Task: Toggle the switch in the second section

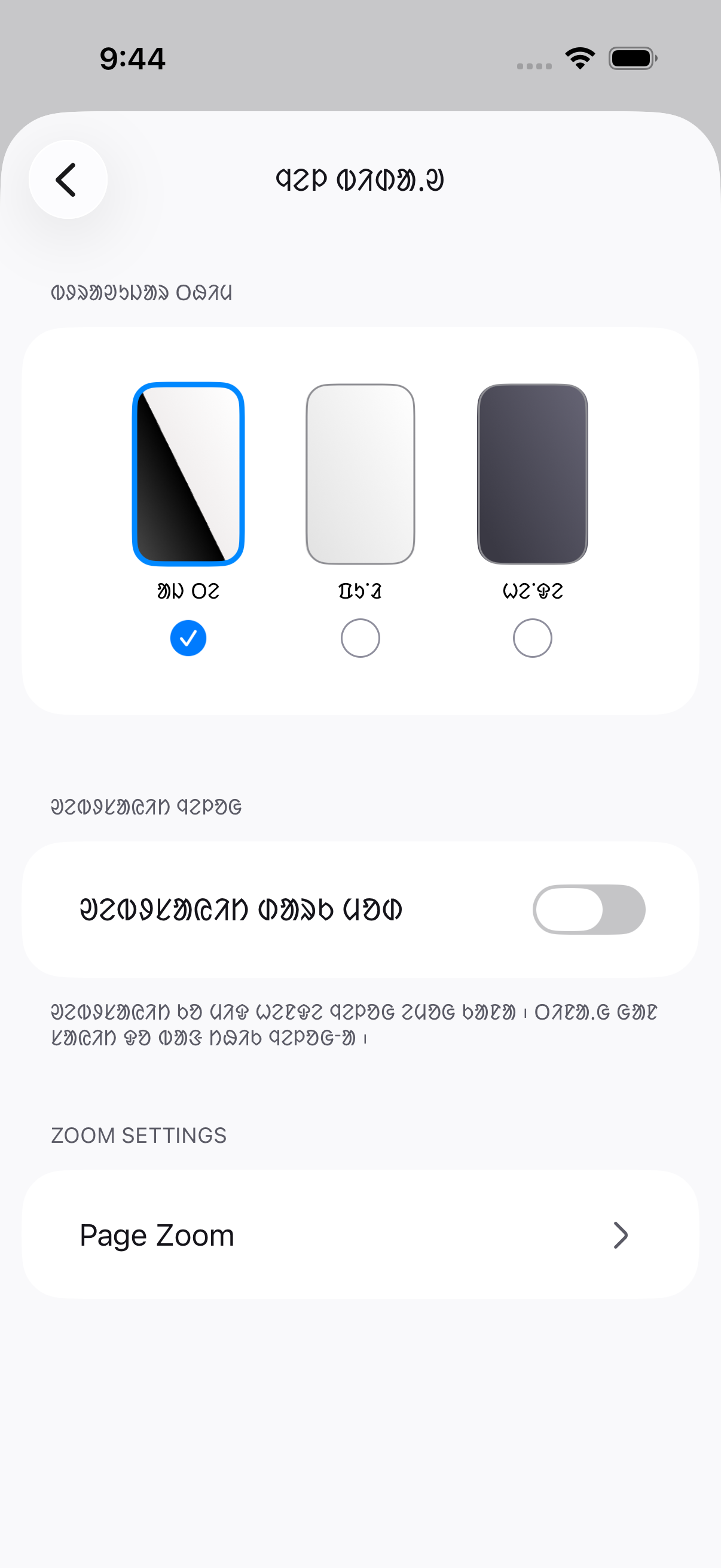Action: [x=588, y=910]
